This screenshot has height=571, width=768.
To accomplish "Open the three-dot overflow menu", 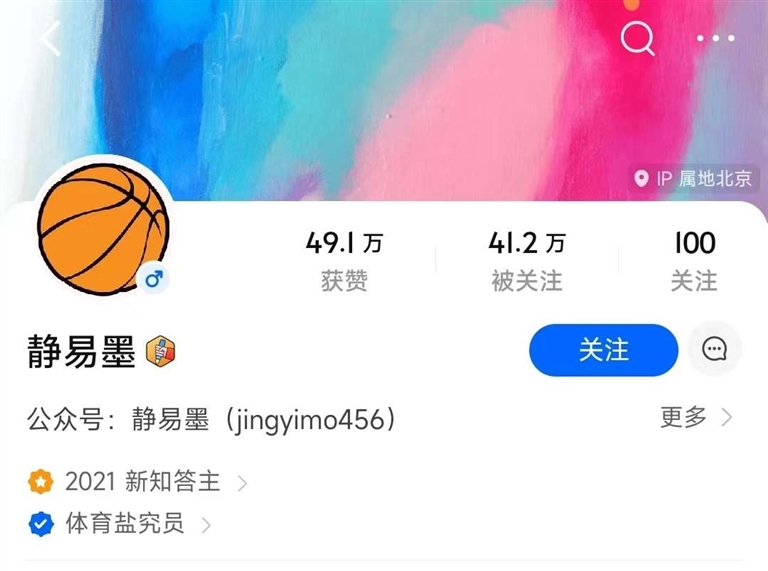I will coord(716,39).
